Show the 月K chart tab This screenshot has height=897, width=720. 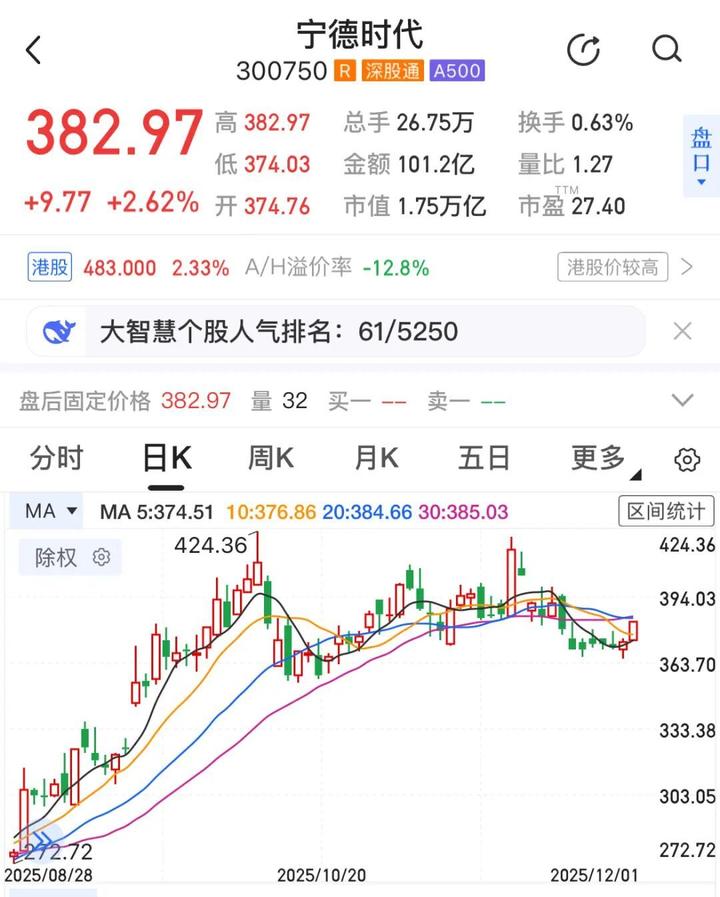click(x=377, y=459)
